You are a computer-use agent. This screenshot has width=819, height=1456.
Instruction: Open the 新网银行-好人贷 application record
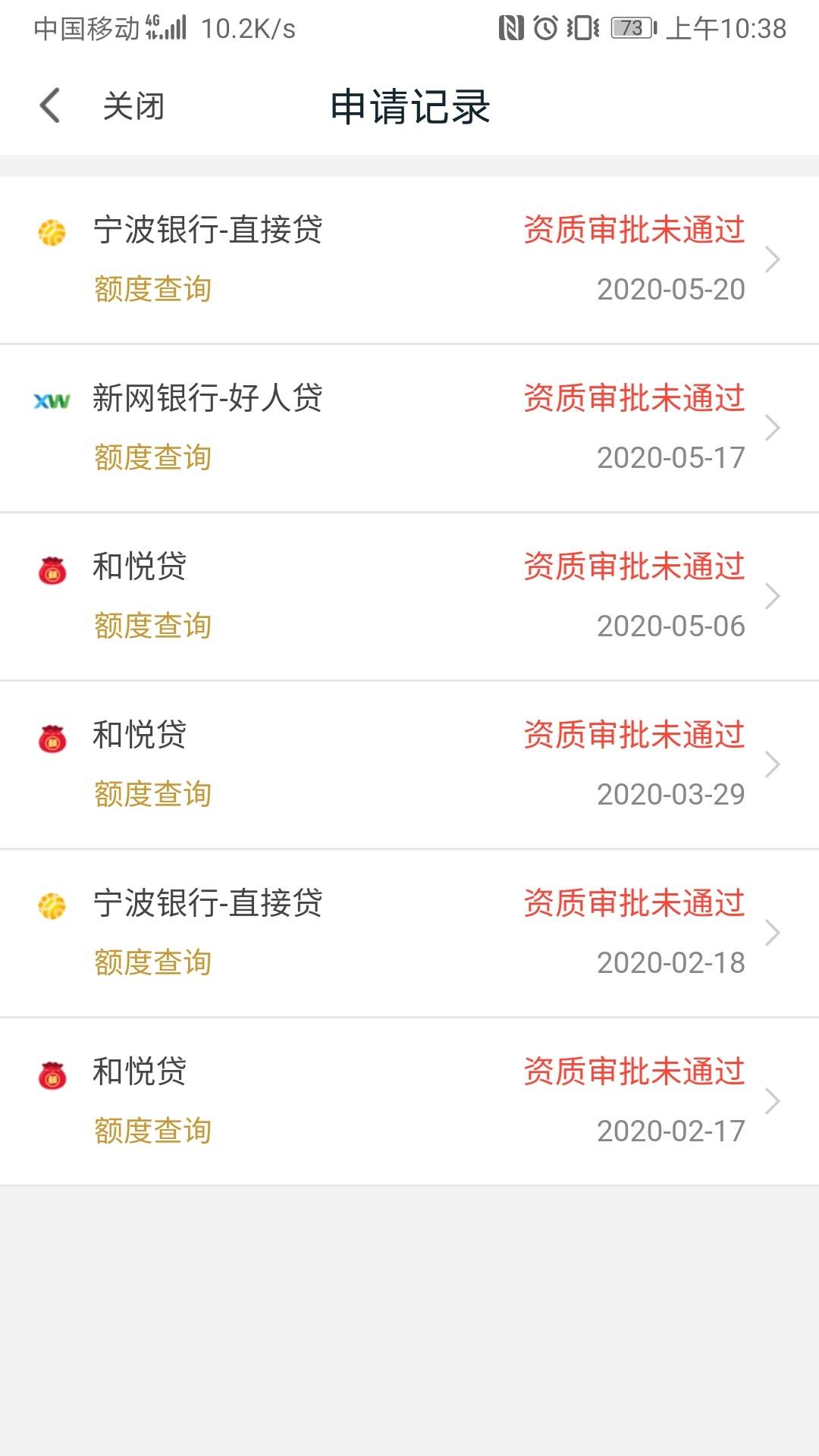click(x=409, y=428)
